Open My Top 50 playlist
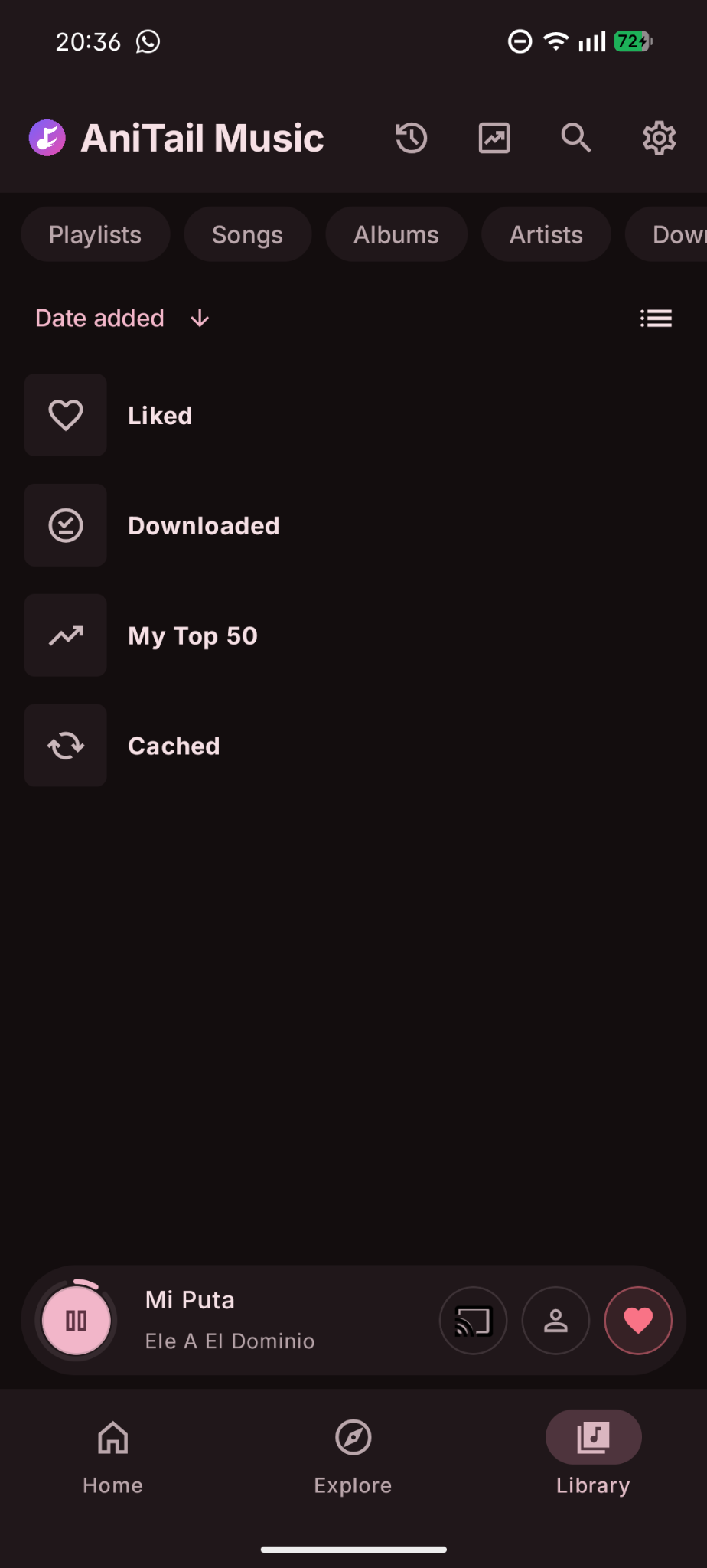 coord(192,636)
